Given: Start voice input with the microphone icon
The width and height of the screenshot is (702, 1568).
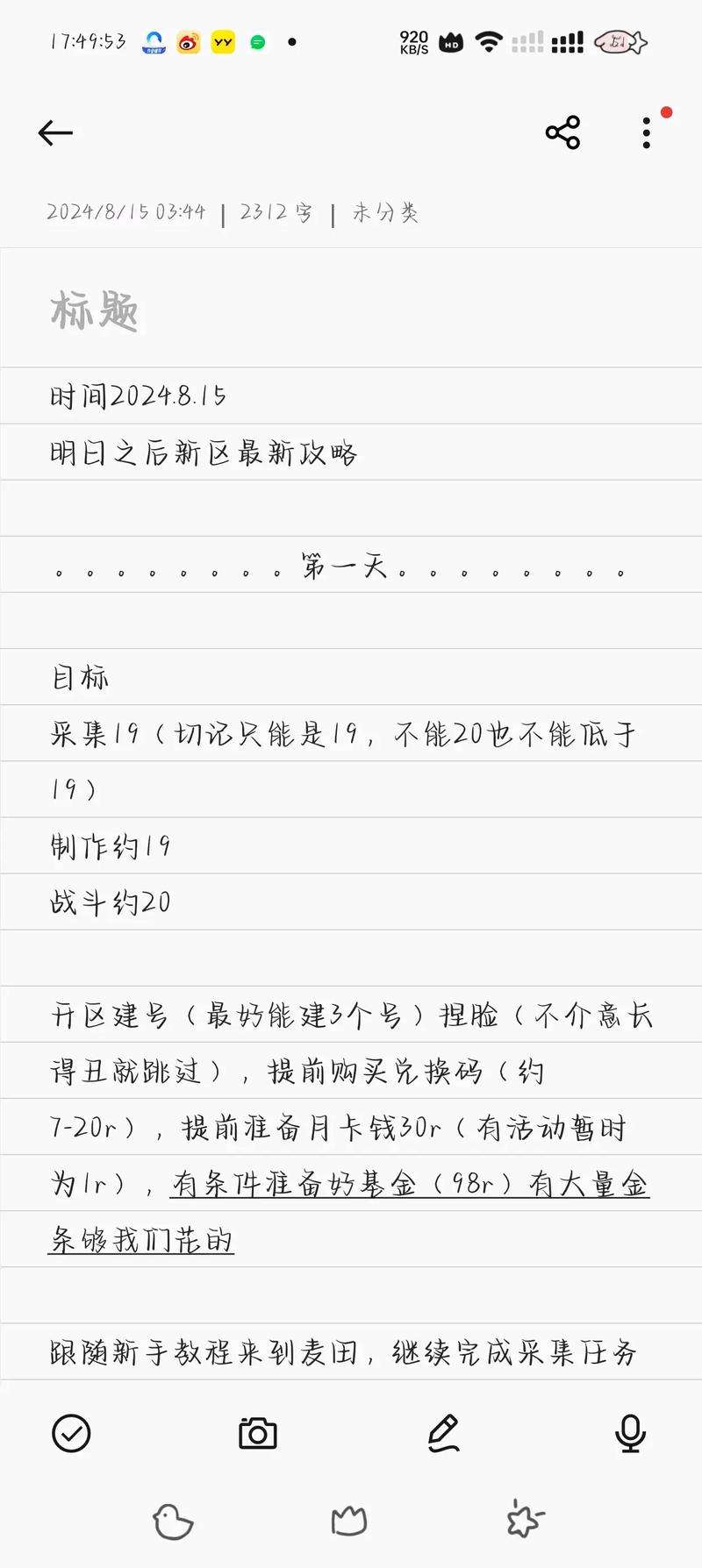Looking at the screenshot, I should click(631, 1435).
